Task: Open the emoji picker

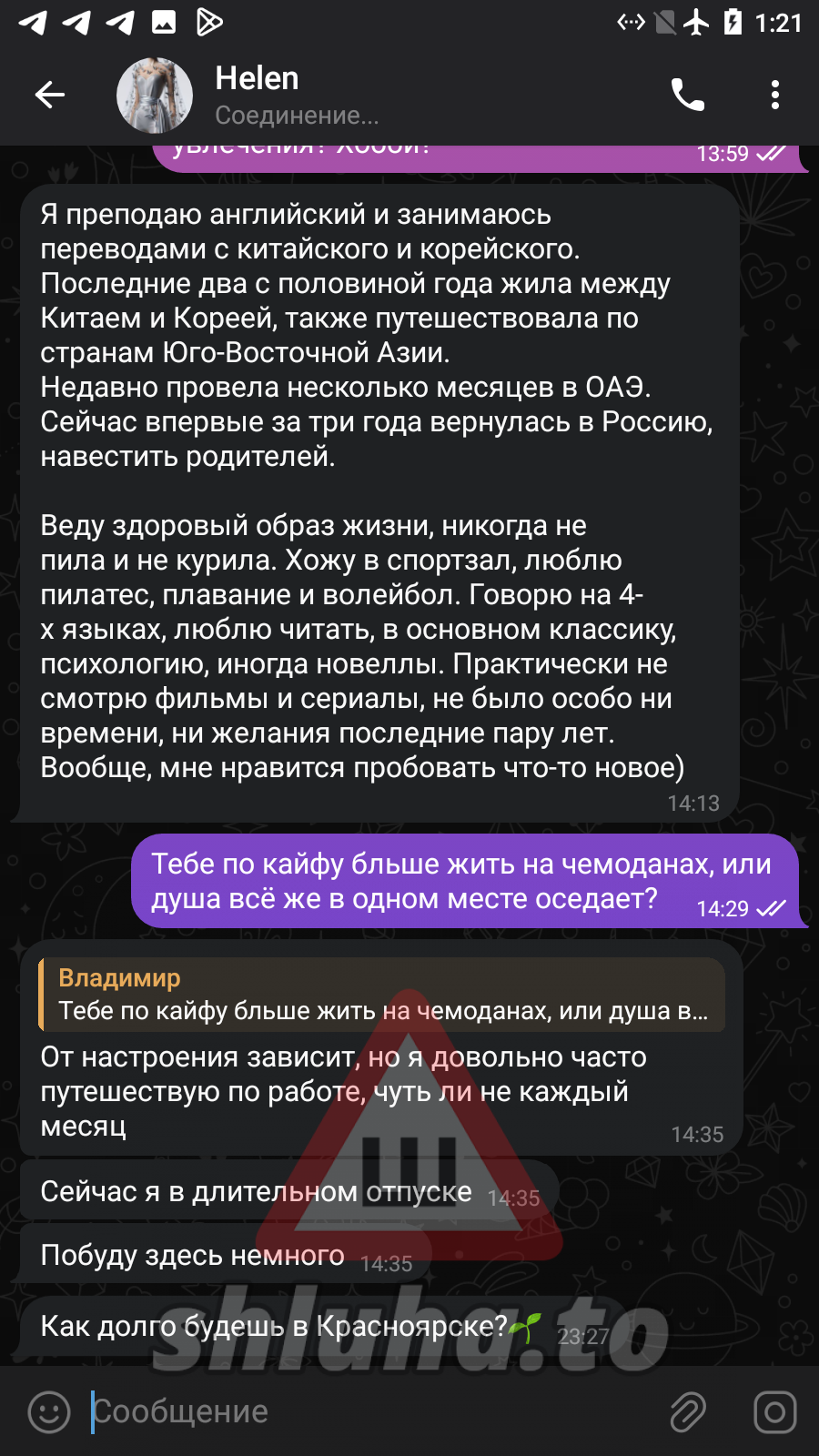Action: pos(49,1411)
